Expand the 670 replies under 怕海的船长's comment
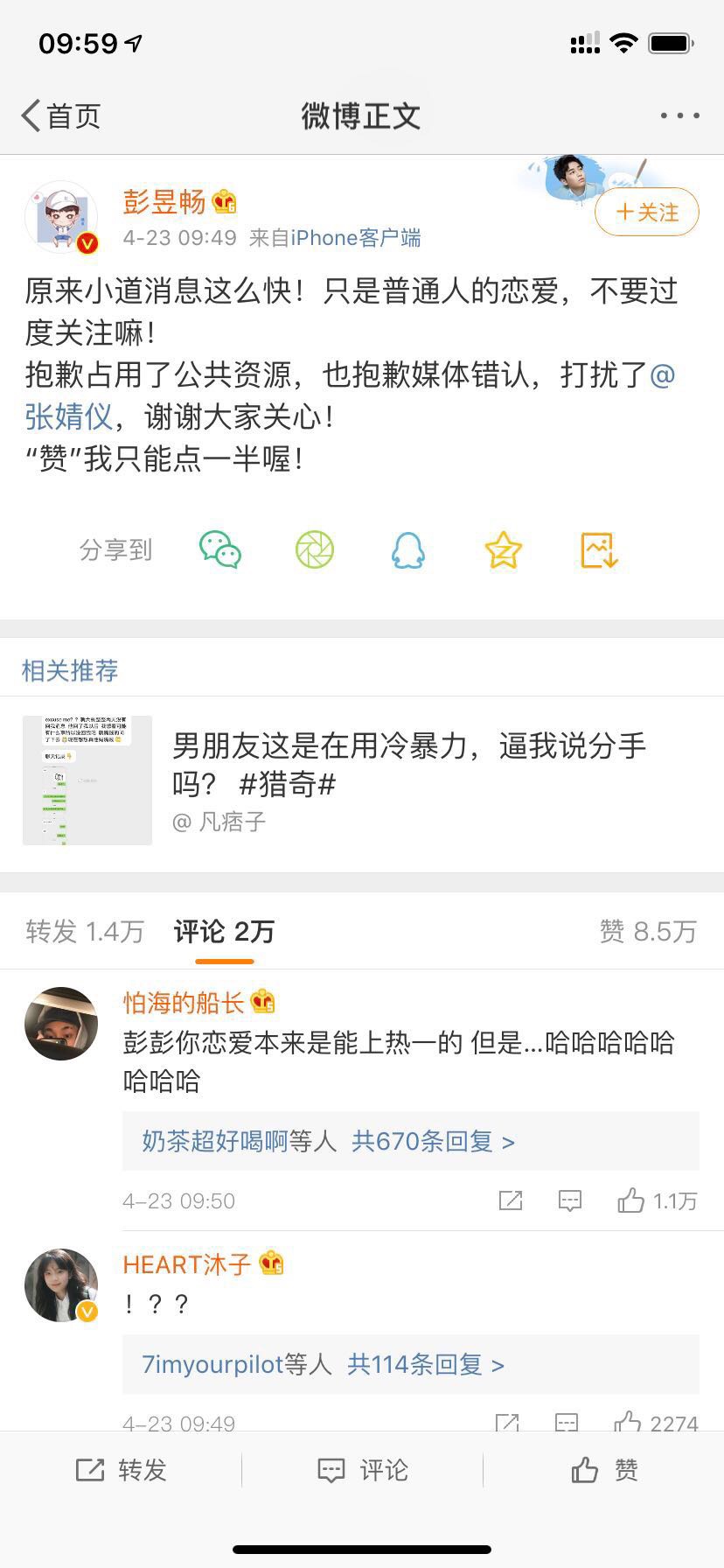This screenshot has height=1568, width=724. [329, 1141]
